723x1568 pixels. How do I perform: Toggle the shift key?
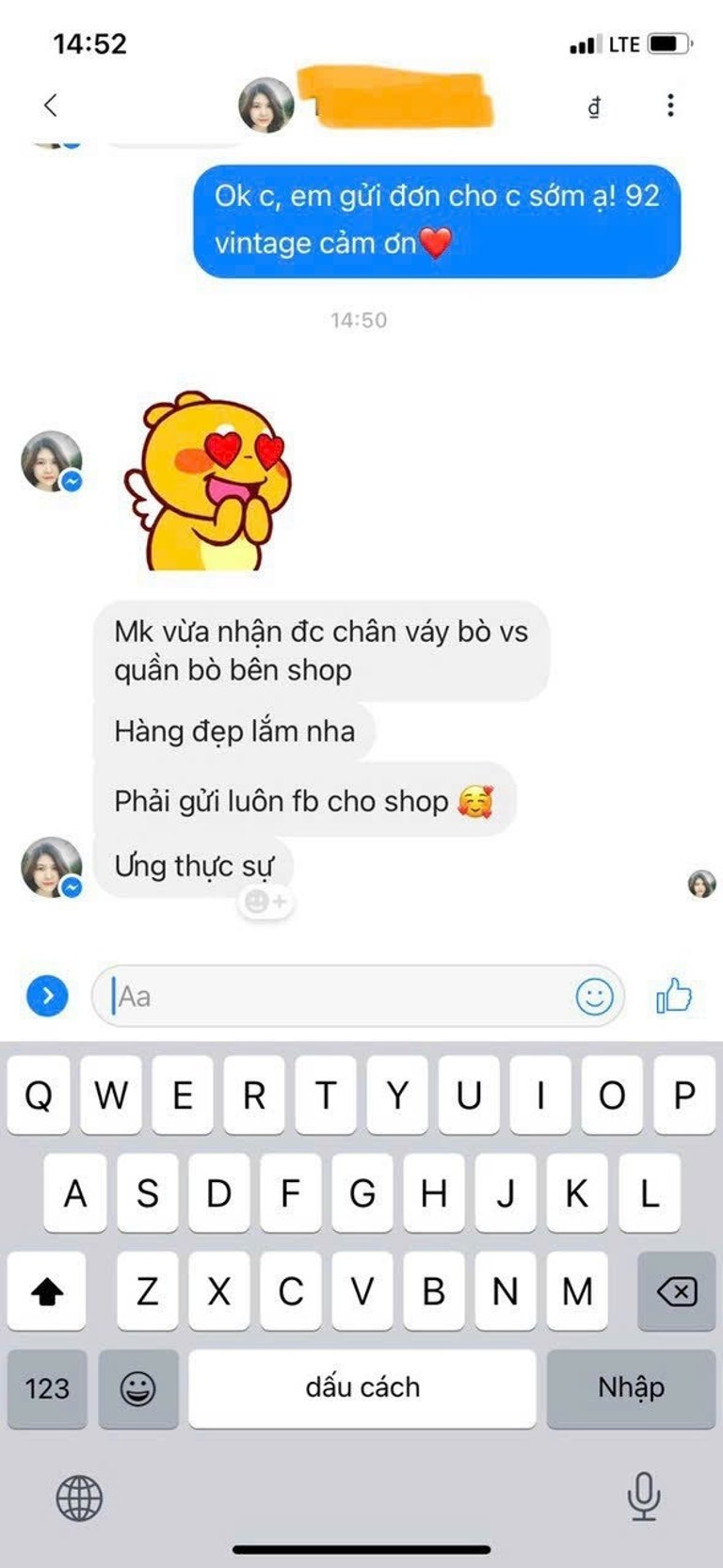[x=47, y=1291]
